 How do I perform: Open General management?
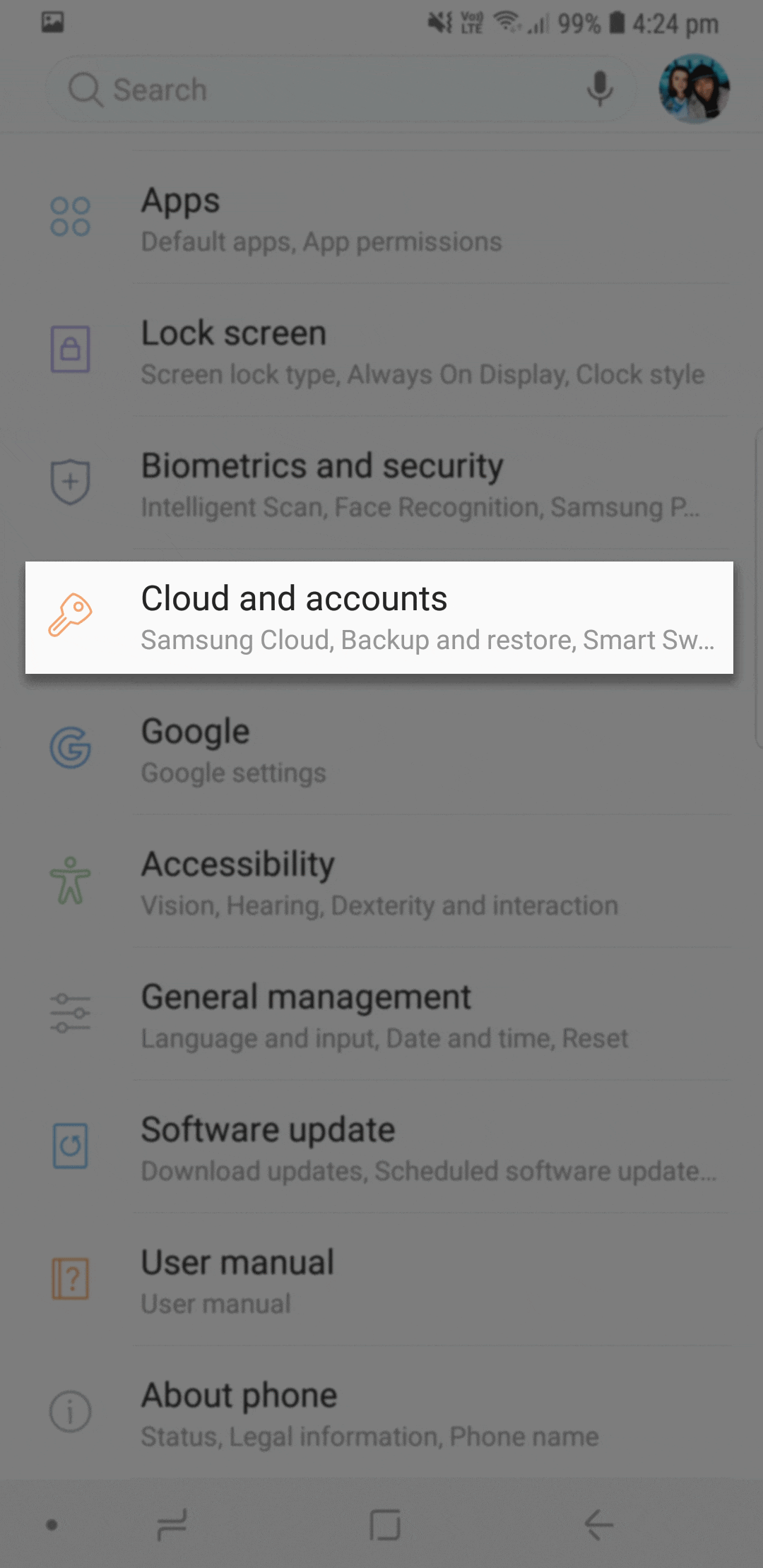click(x=381, y=1015)
